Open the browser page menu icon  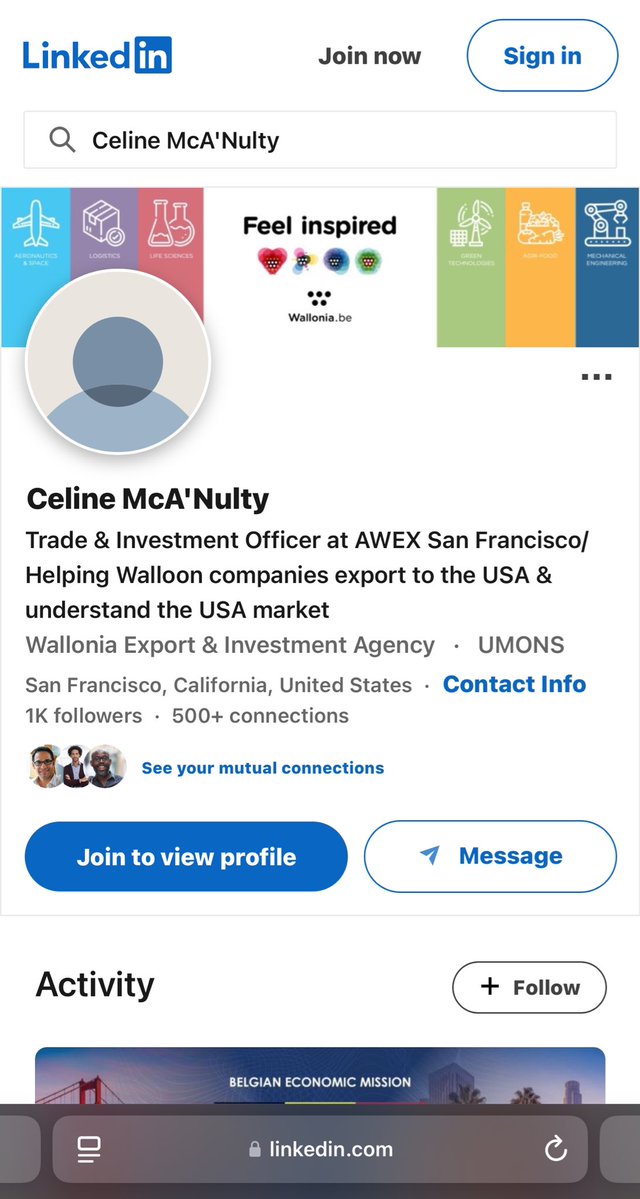click(x=89, y=1150)
